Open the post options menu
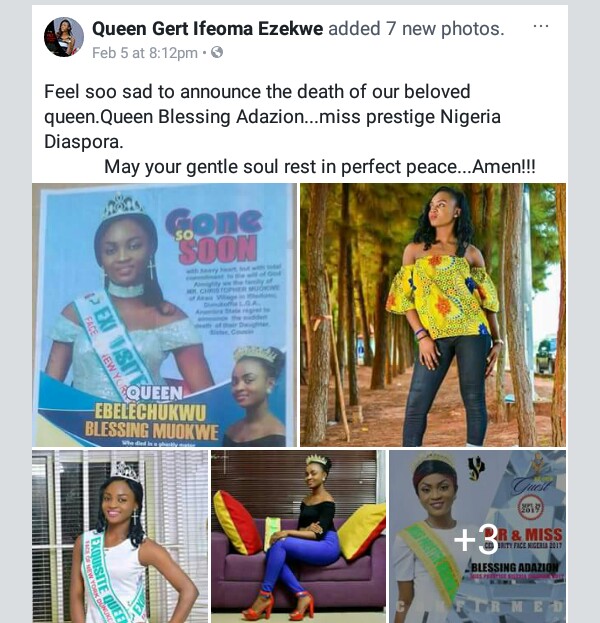This screenshot has height=623, width=600. (x=541, y=26)
